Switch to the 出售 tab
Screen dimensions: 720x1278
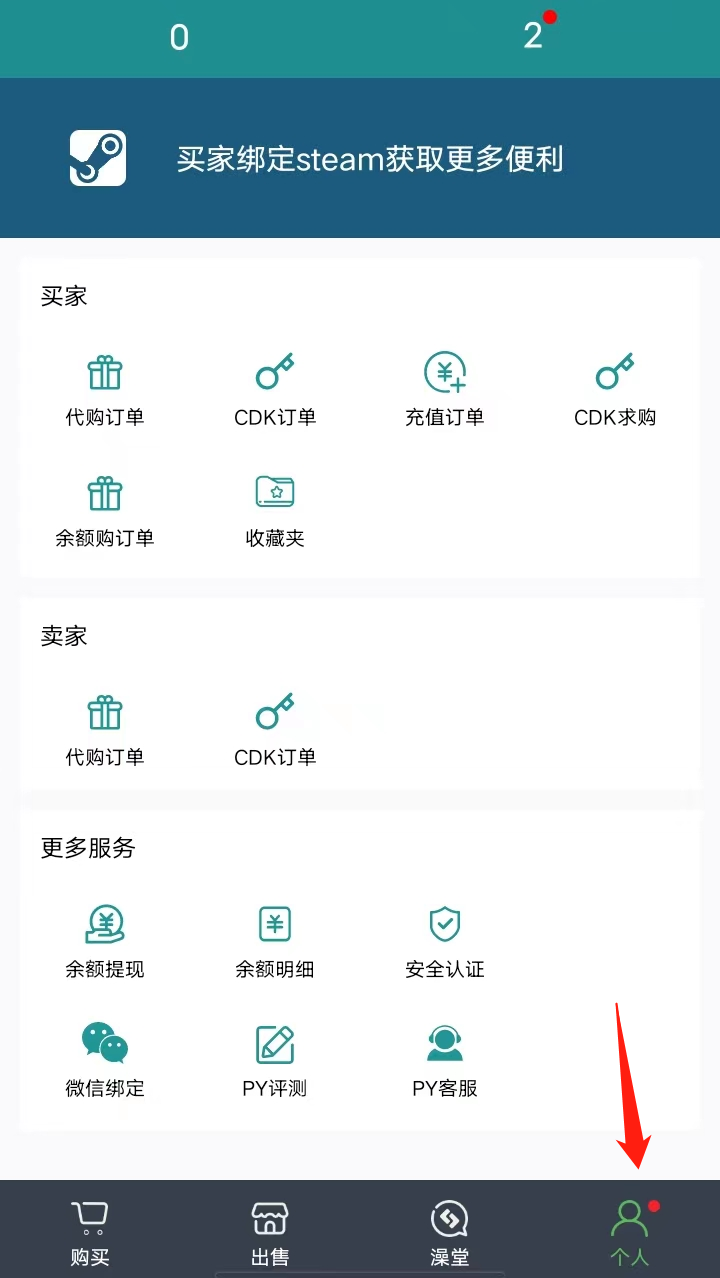pos(270,1228)
